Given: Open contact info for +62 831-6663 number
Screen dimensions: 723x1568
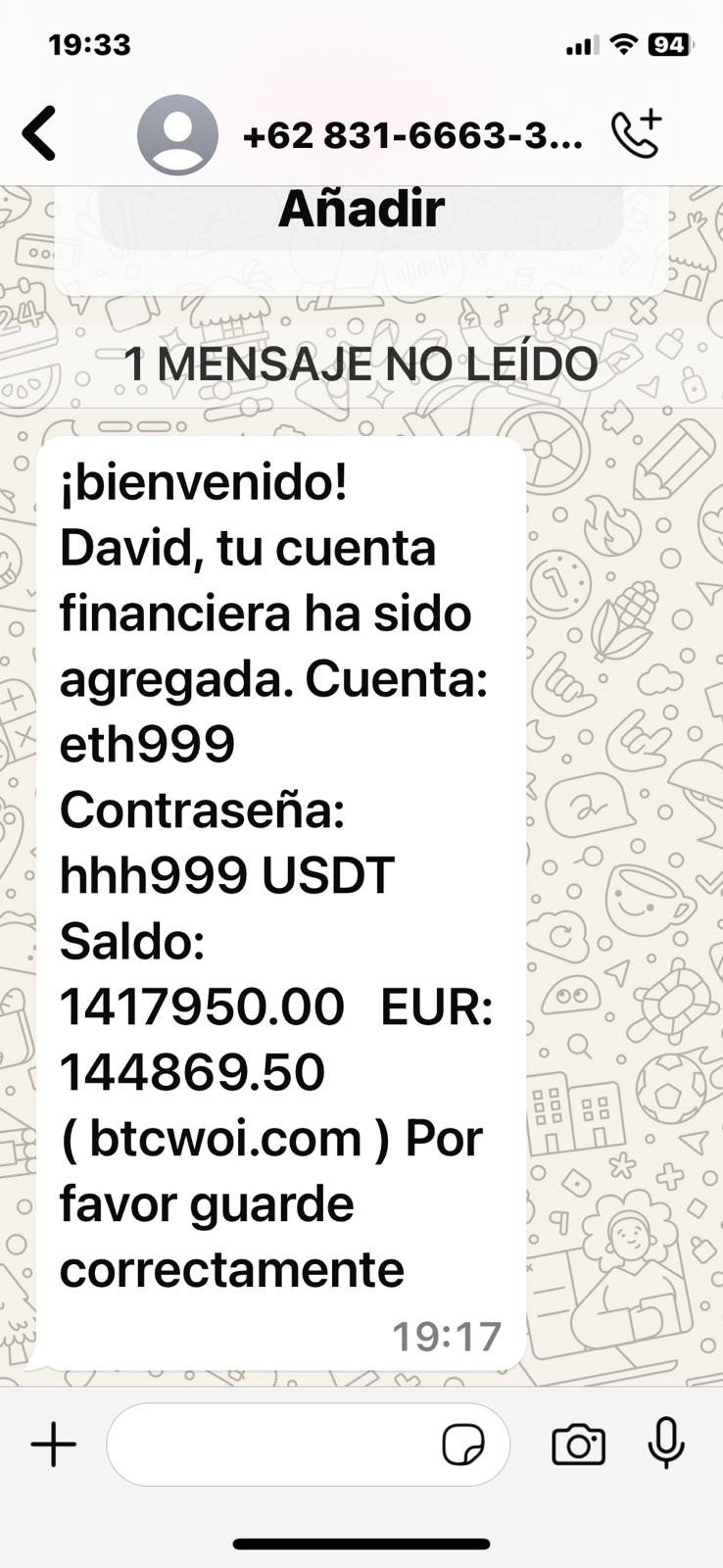Looking at the screenshot, I should [x=412, y=135].
